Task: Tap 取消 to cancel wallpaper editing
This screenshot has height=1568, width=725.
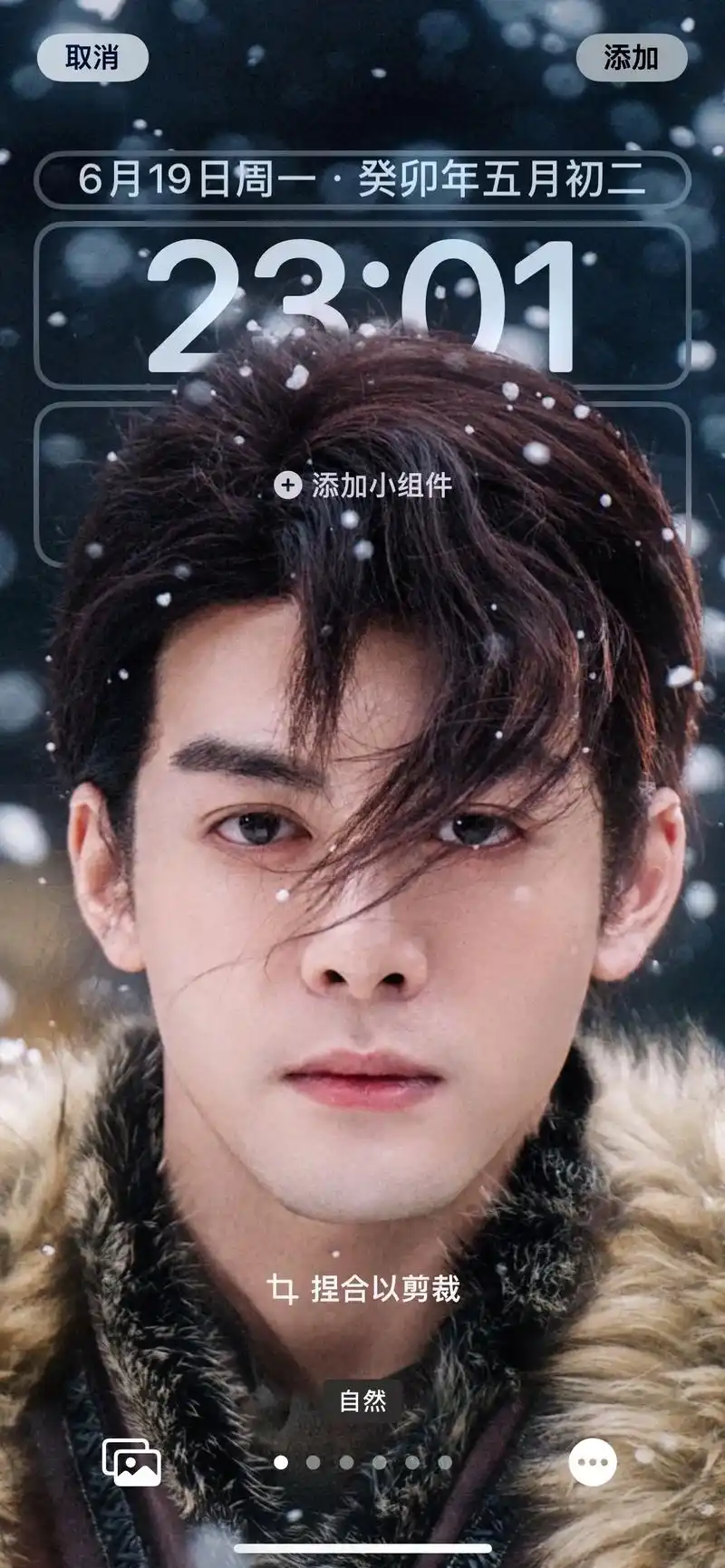Action: point(92,58)
